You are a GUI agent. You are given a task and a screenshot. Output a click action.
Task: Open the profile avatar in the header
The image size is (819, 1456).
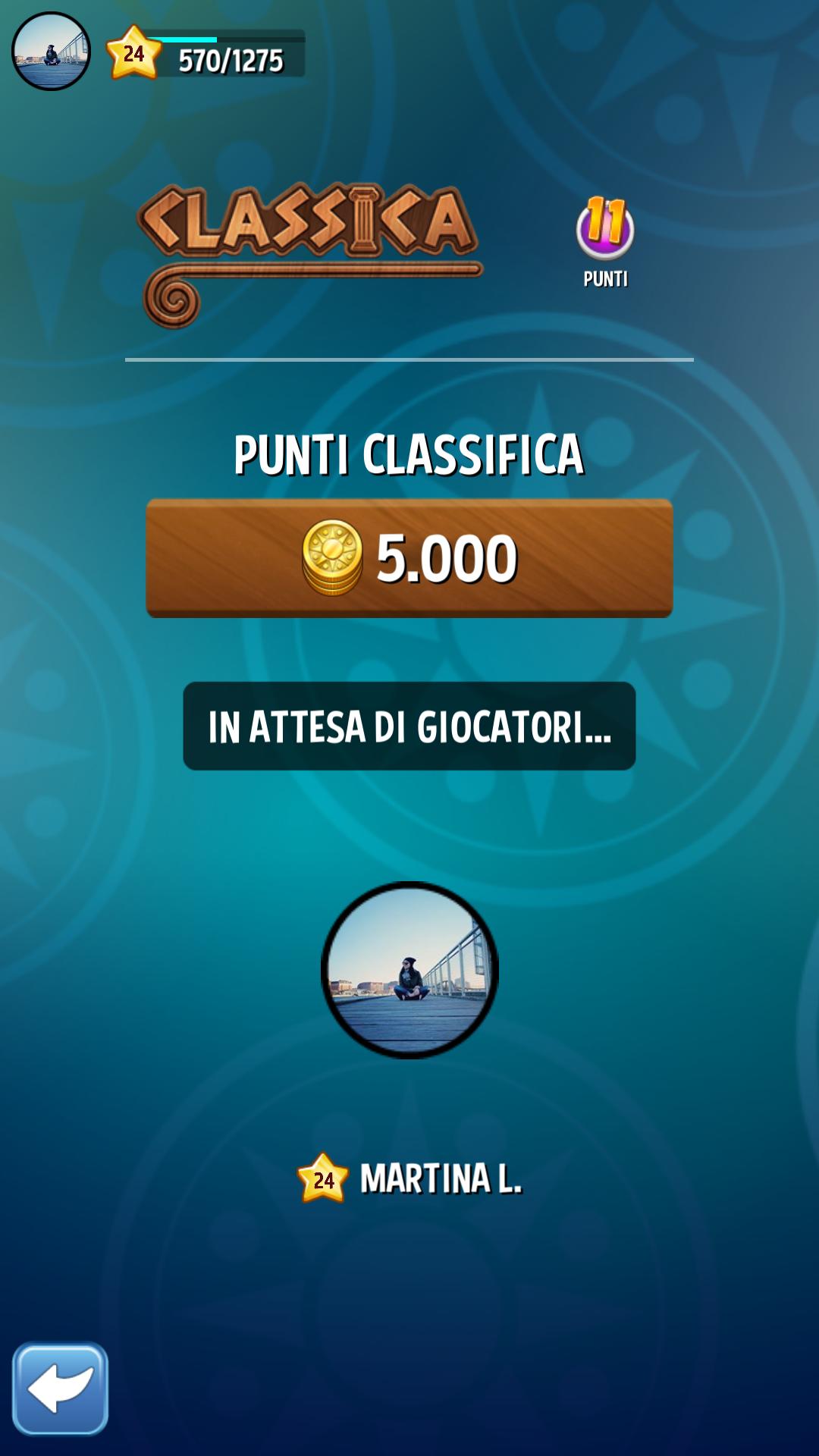(51, 52)
